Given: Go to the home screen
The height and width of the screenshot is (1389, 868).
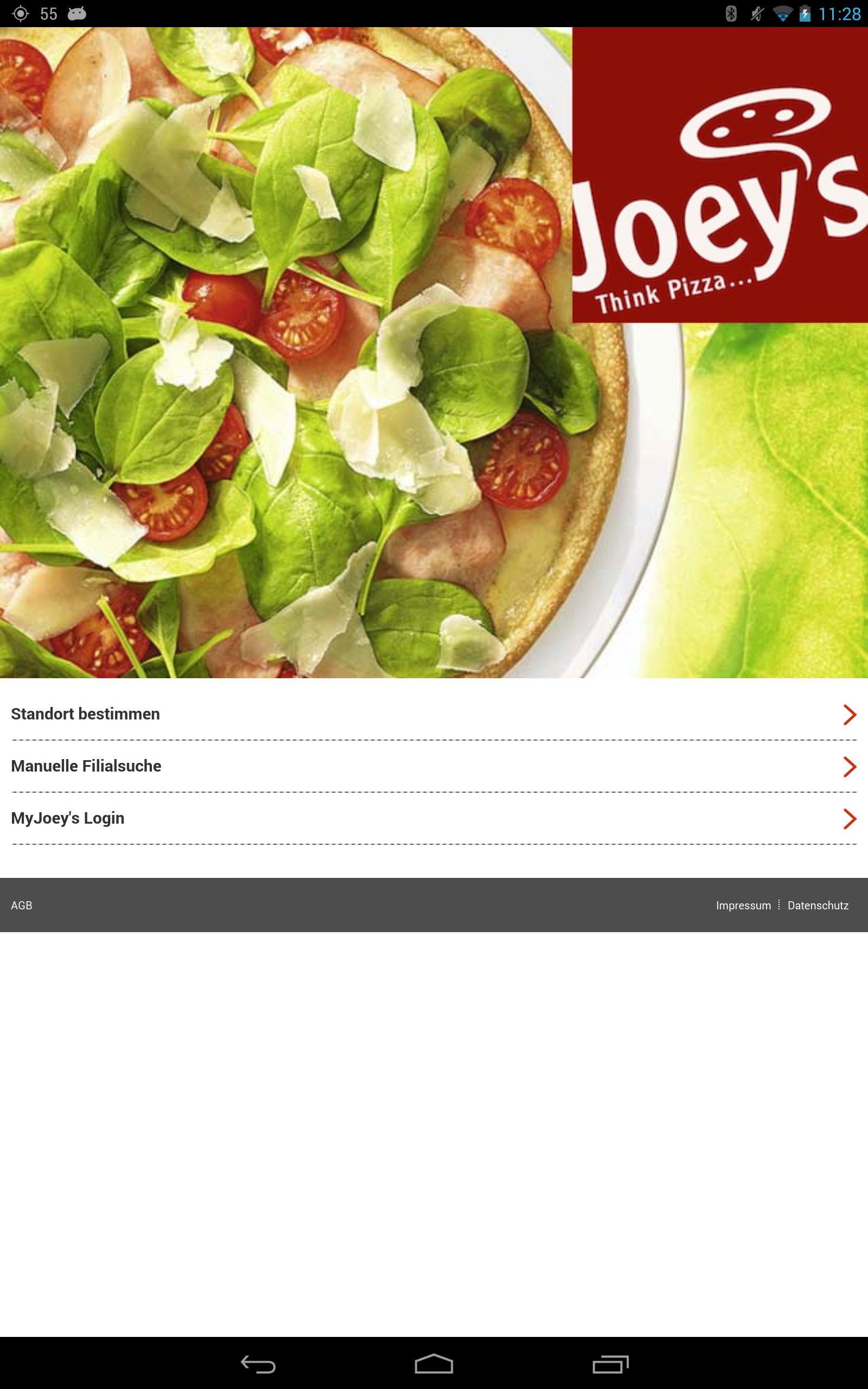Looking at the screenshot, I should (434, 1363).
